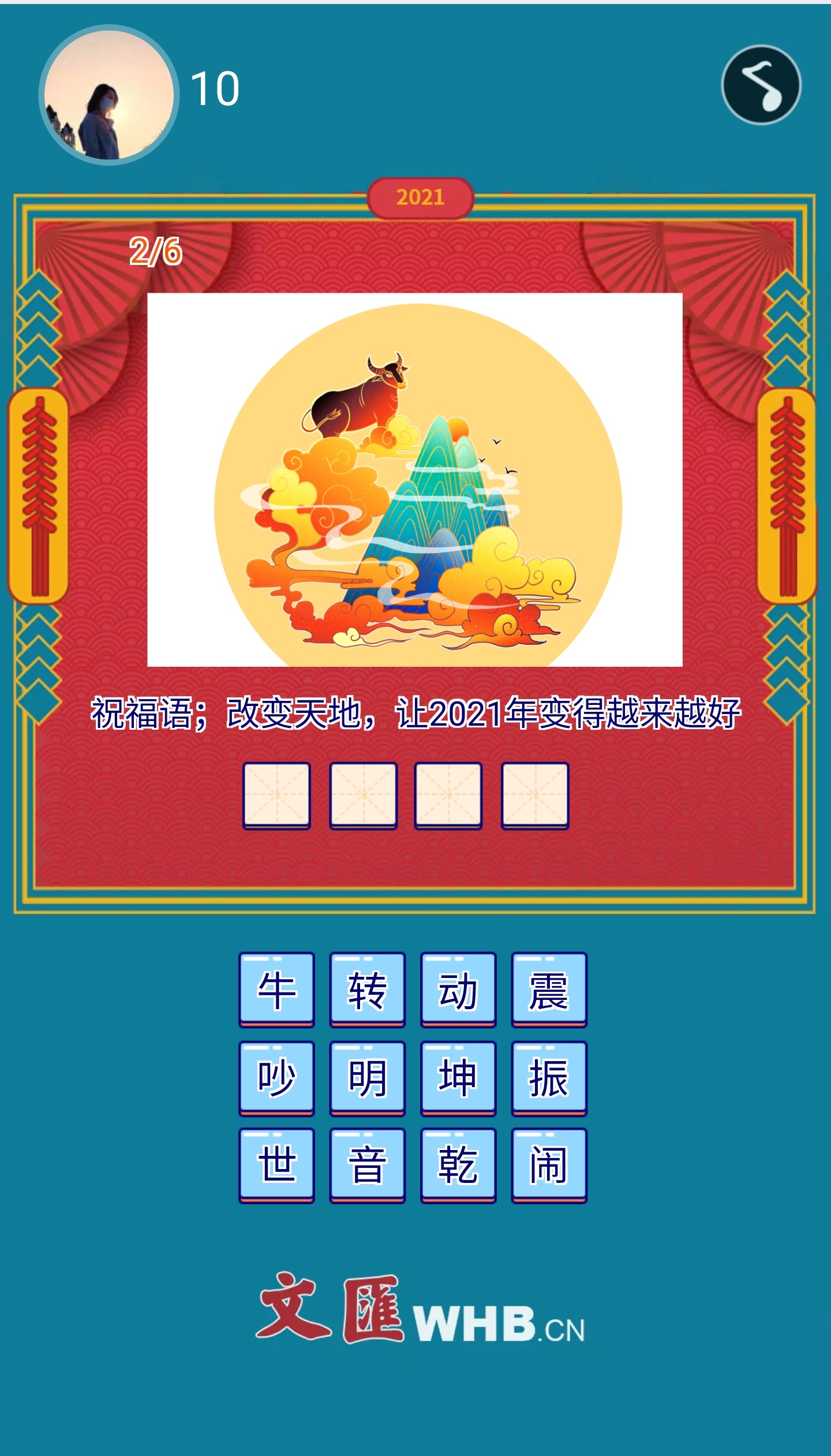Select the character tile 牛
This screenshot has width=831, height=1456.
pyautogui.click(x=276, y=990)
